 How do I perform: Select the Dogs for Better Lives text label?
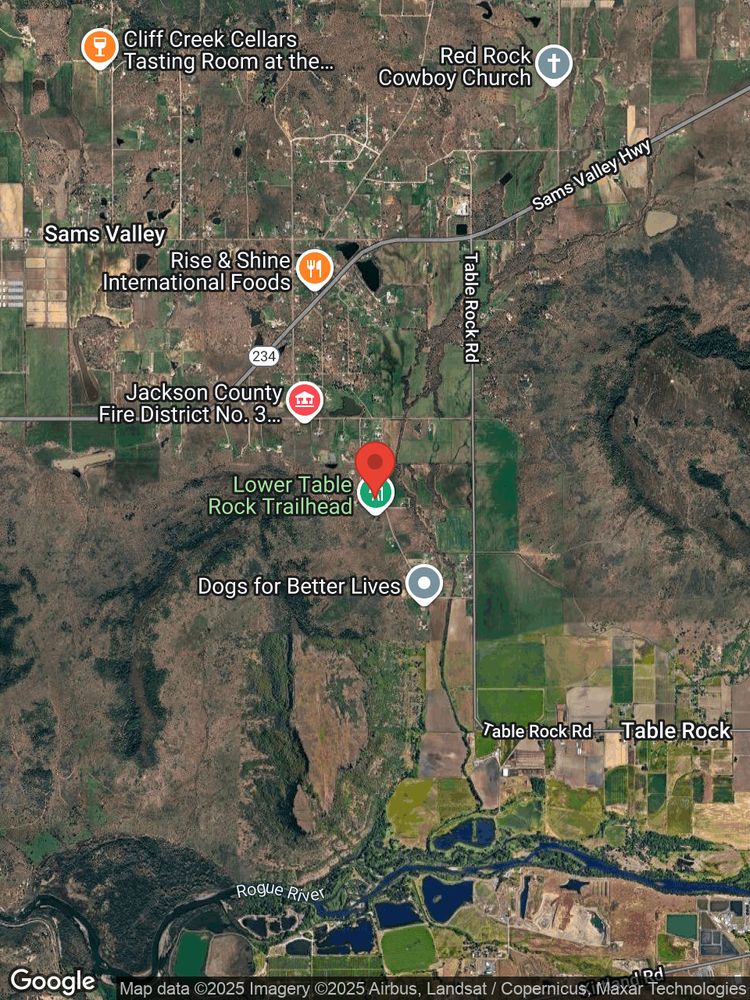(x=300, y=586)
